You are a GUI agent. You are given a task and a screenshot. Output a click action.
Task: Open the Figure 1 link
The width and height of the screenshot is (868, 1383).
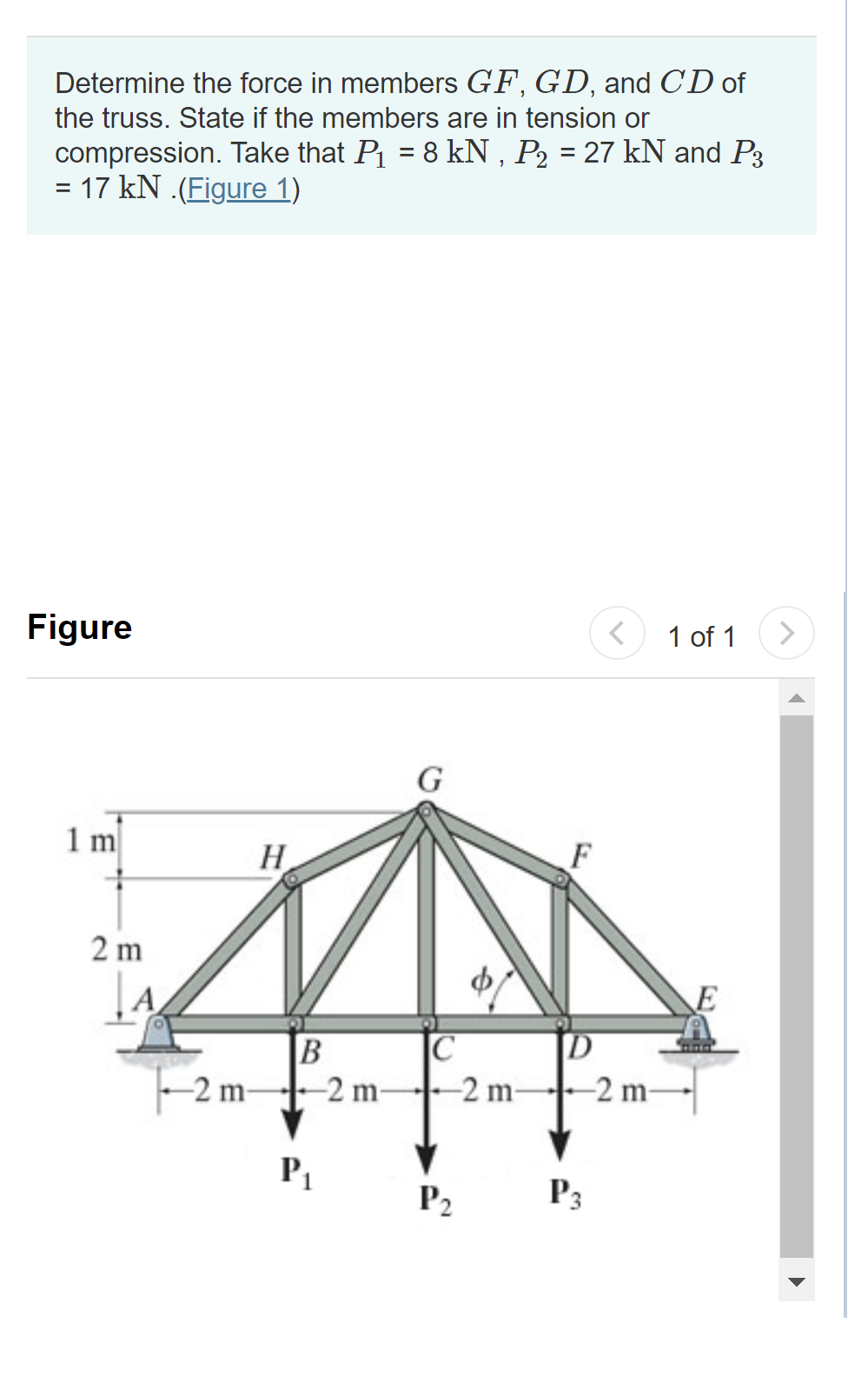coord(238,189)
